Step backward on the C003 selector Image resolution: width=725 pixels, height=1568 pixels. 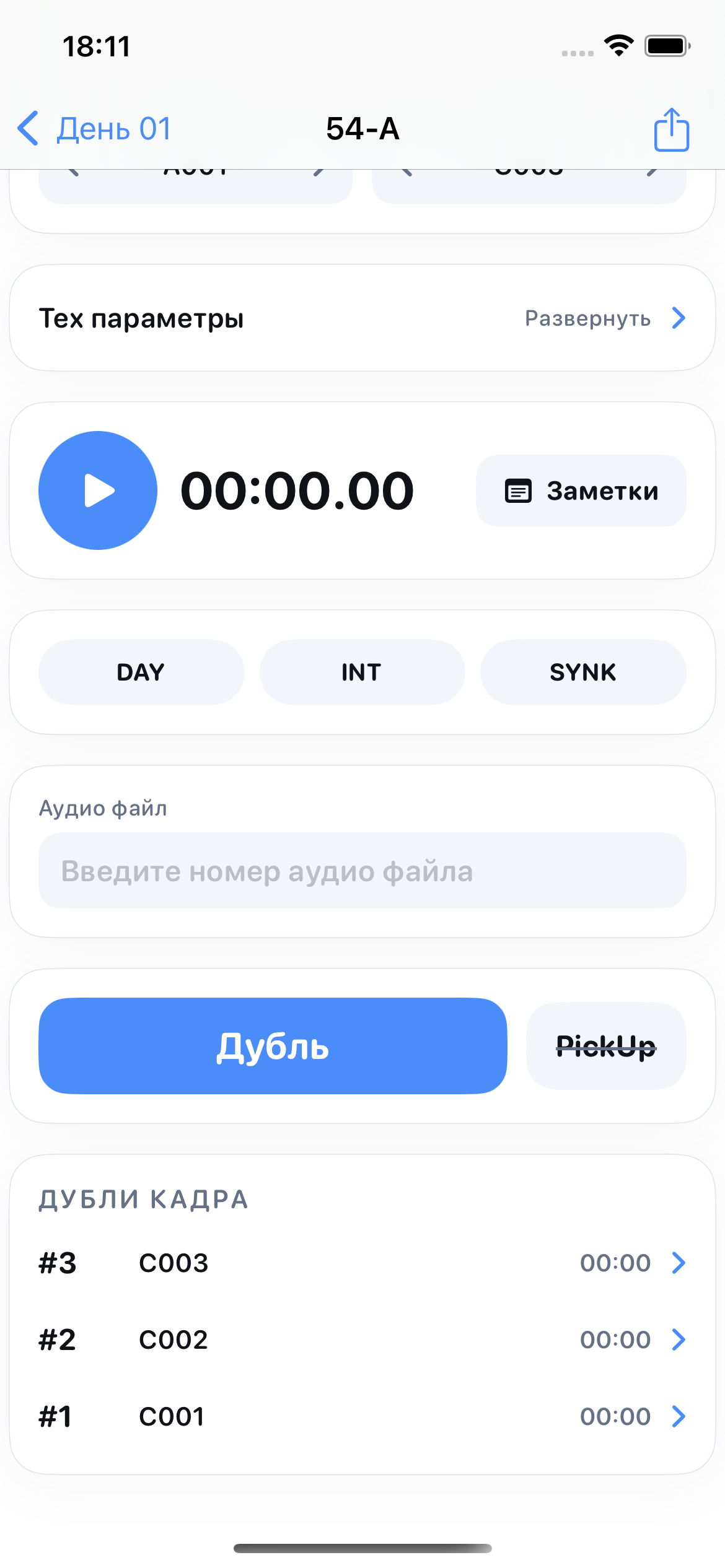pyautogui.click(x=407, y=172)
